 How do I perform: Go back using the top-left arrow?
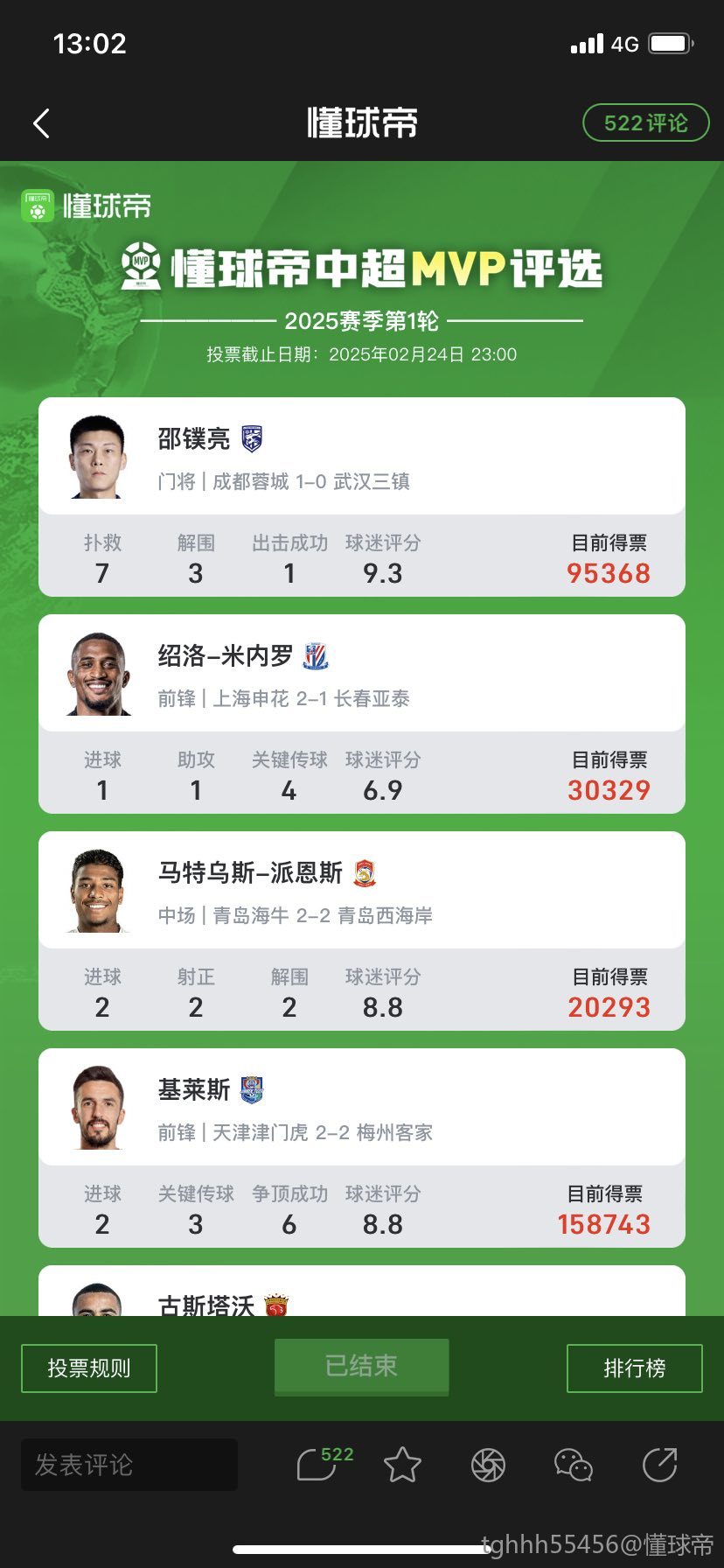coord(41,123)
